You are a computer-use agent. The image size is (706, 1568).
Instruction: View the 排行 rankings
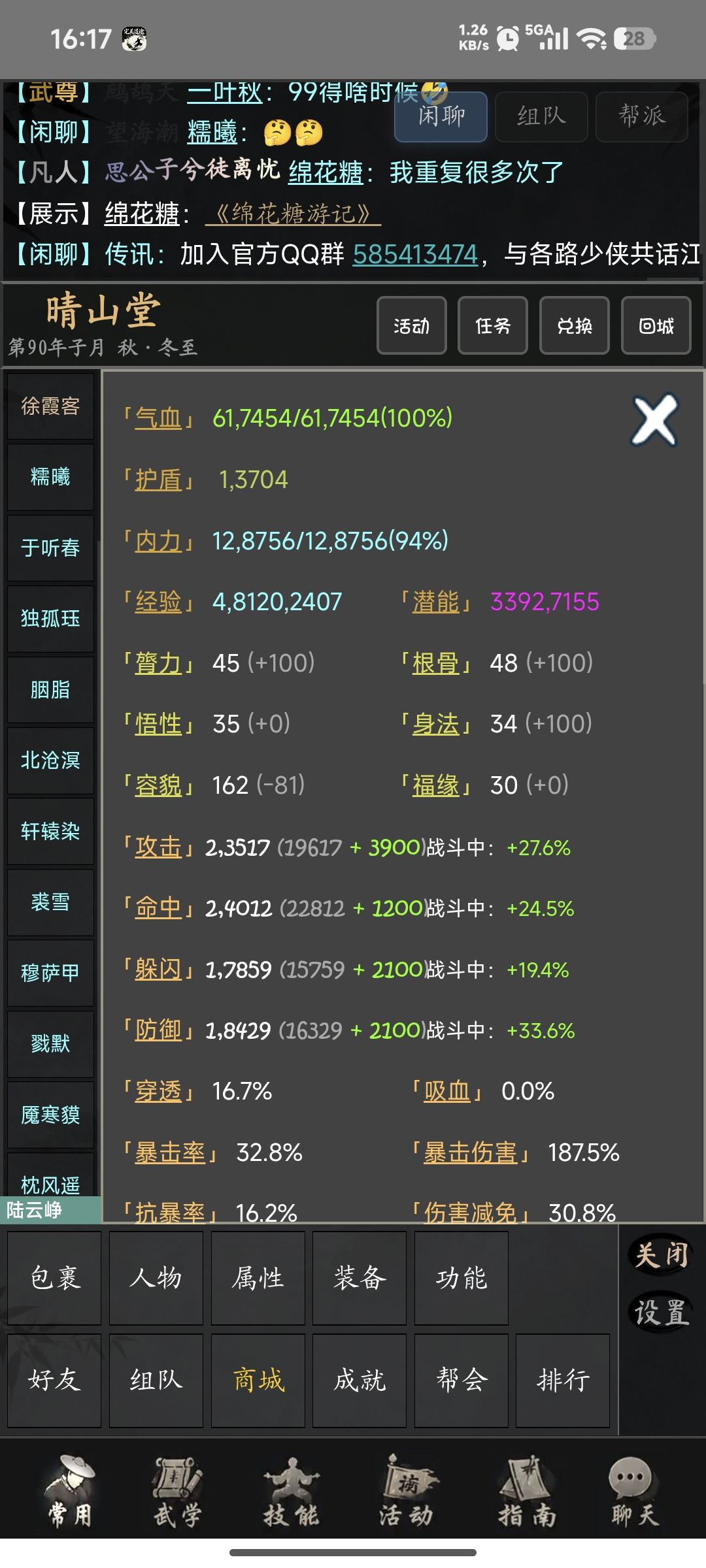[x=563, y=1380]
